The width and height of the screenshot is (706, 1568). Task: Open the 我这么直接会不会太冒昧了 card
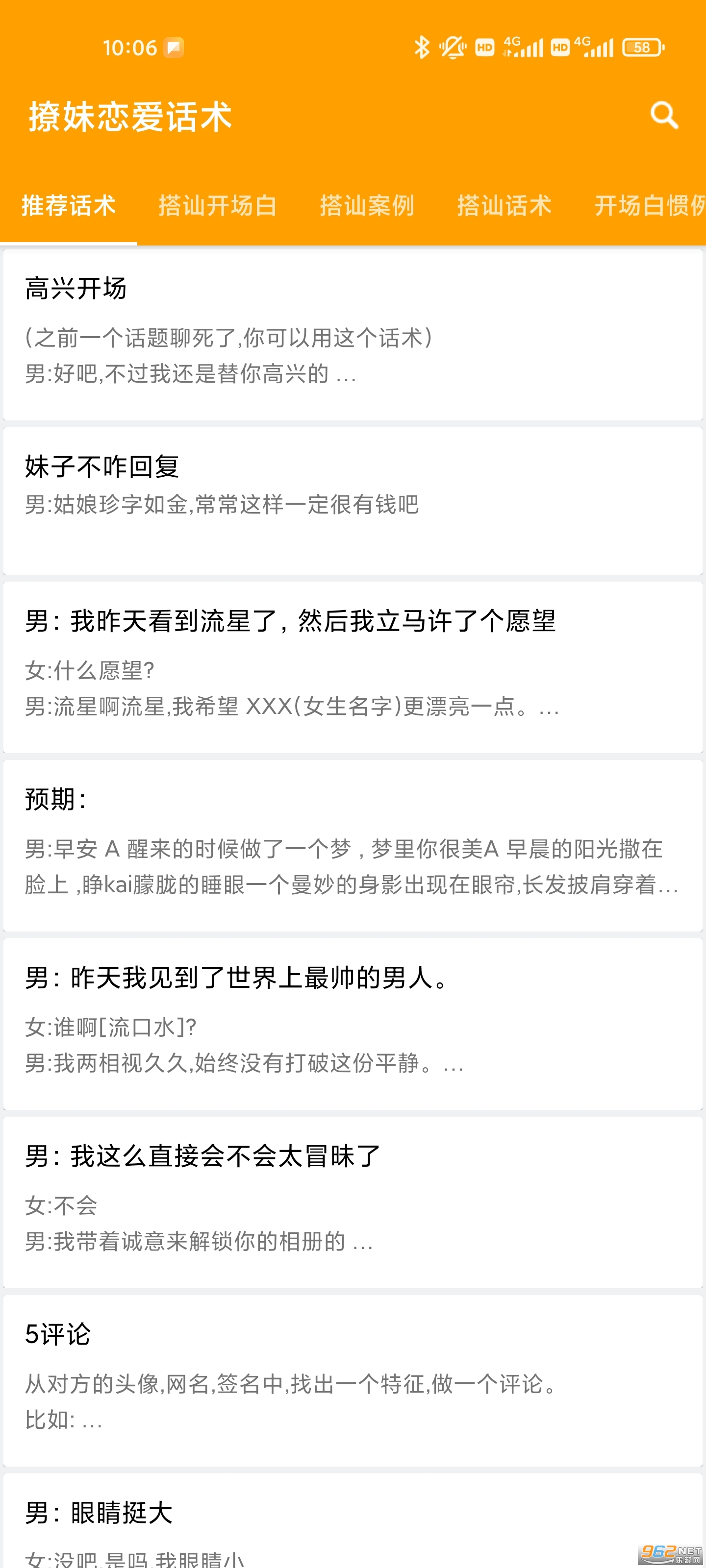pyautogui.click(x=353, y=1202)
